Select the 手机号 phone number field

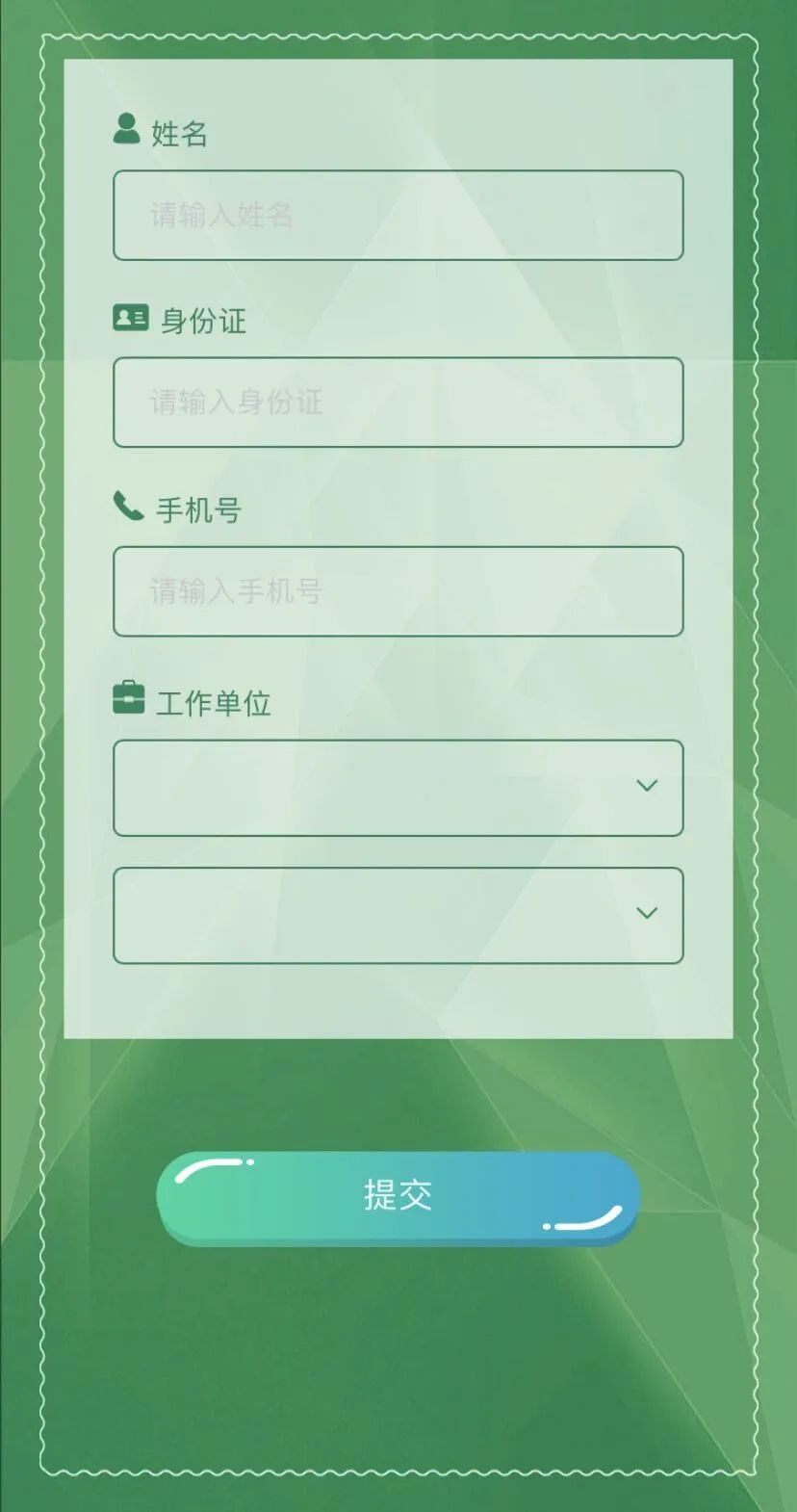click(398, 590)
